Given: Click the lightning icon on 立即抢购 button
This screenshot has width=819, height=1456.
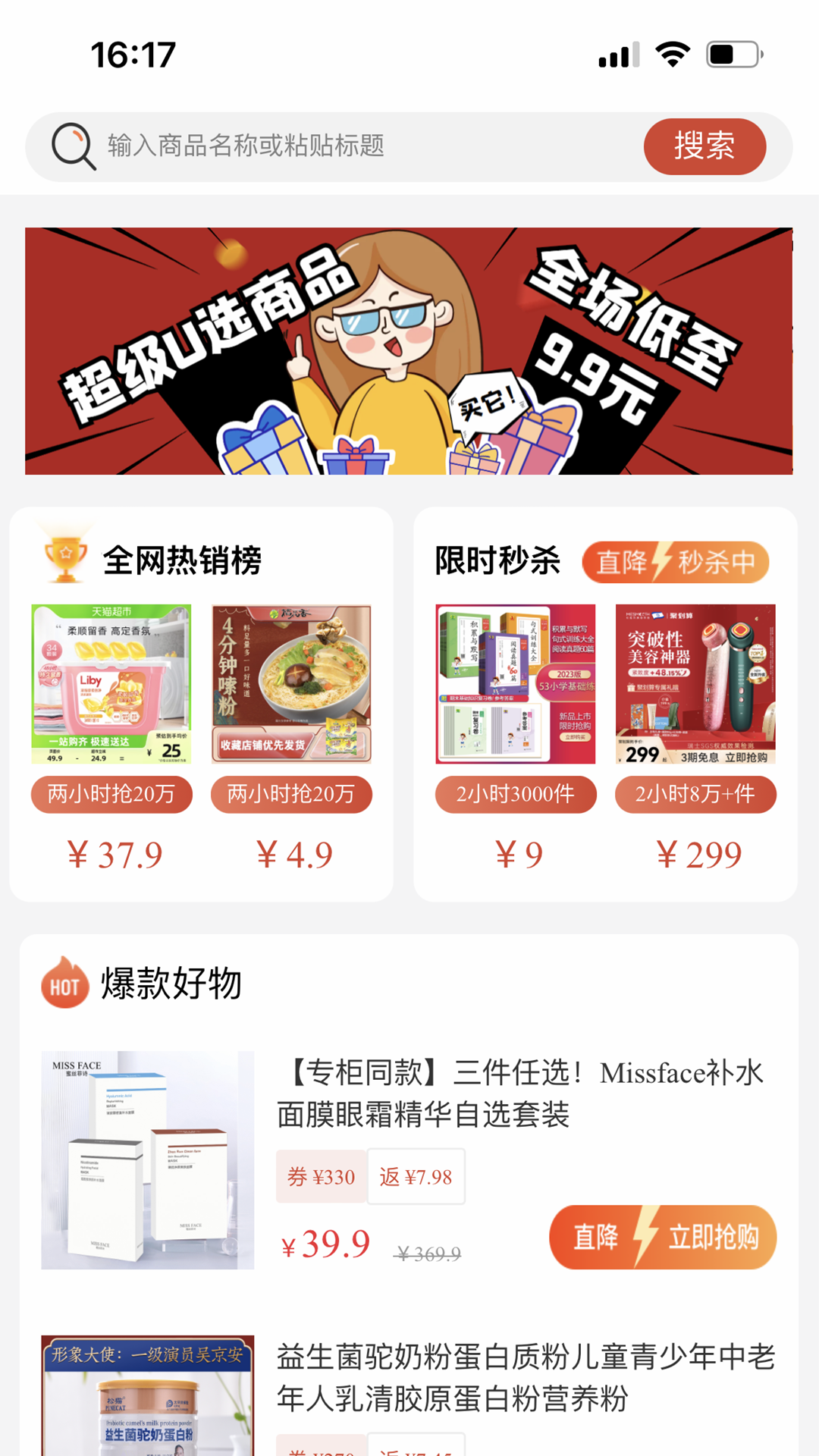Looking at the screenshot, I should [x=647, y=1236].
